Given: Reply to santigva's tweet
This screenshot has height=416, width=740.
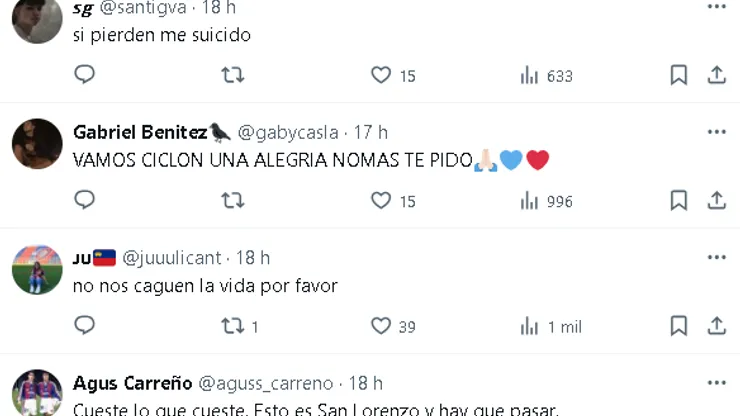Looking at the screenshot, I should (85, 75).
